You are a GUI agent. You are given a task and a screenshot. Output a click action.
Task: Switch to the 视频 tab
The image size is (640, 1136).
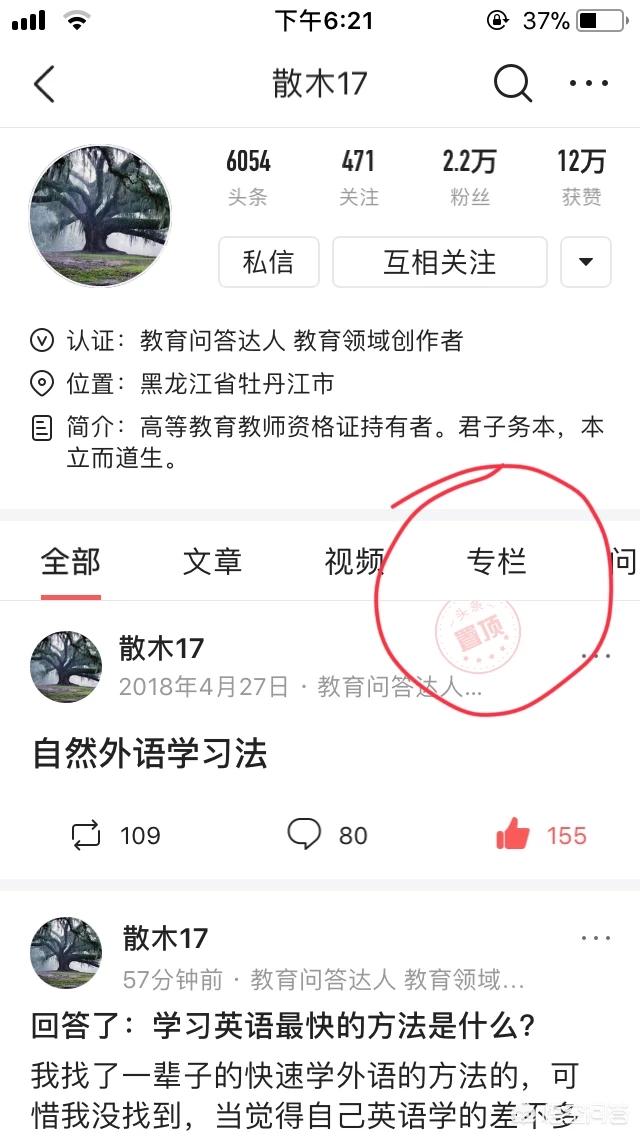click(354, 562)
